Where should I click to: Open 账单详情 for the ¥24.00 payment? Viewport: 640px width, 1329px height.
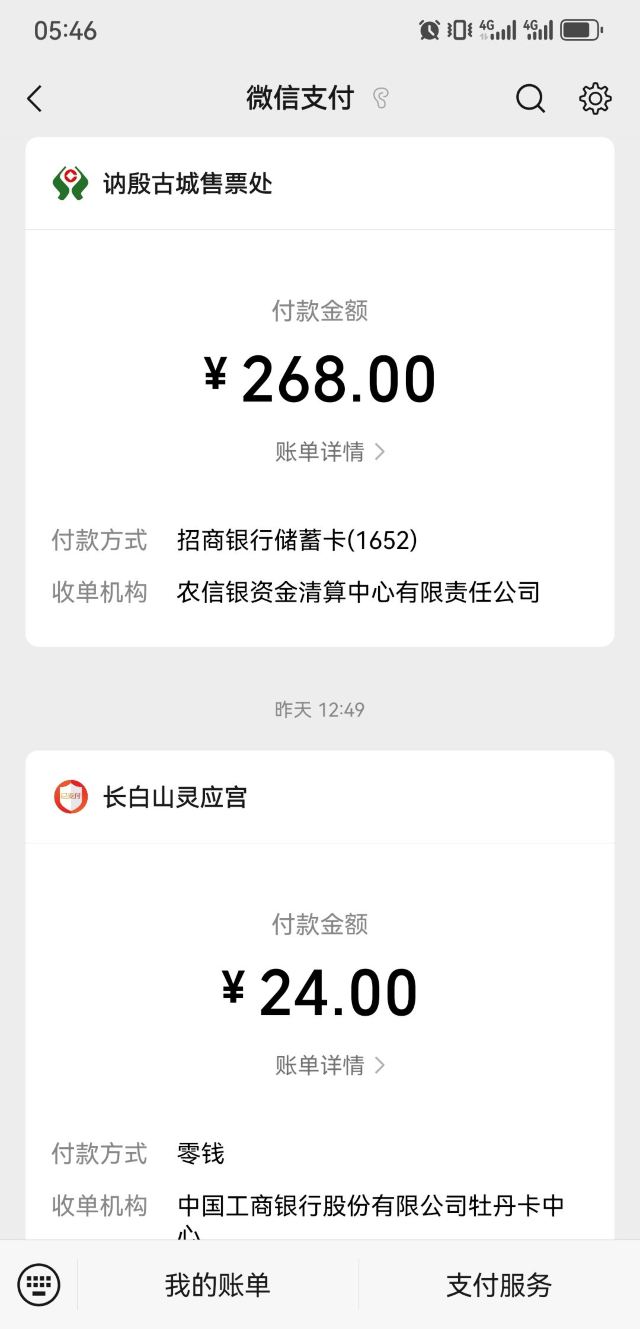330,1065
